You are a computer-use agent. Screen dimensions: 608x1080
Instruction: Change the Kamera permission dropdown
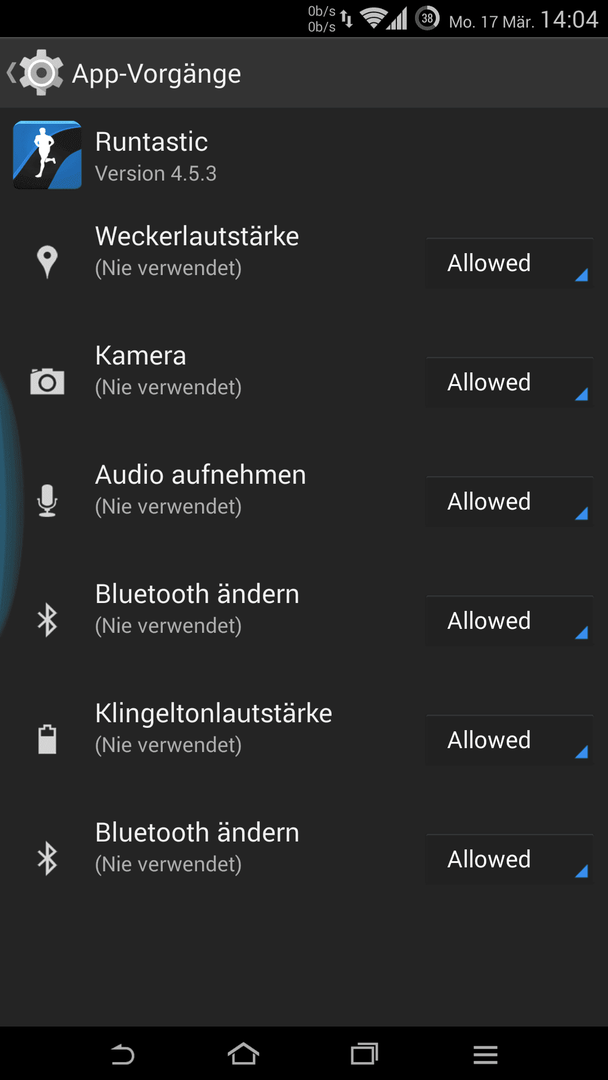[x=510, y=382]
